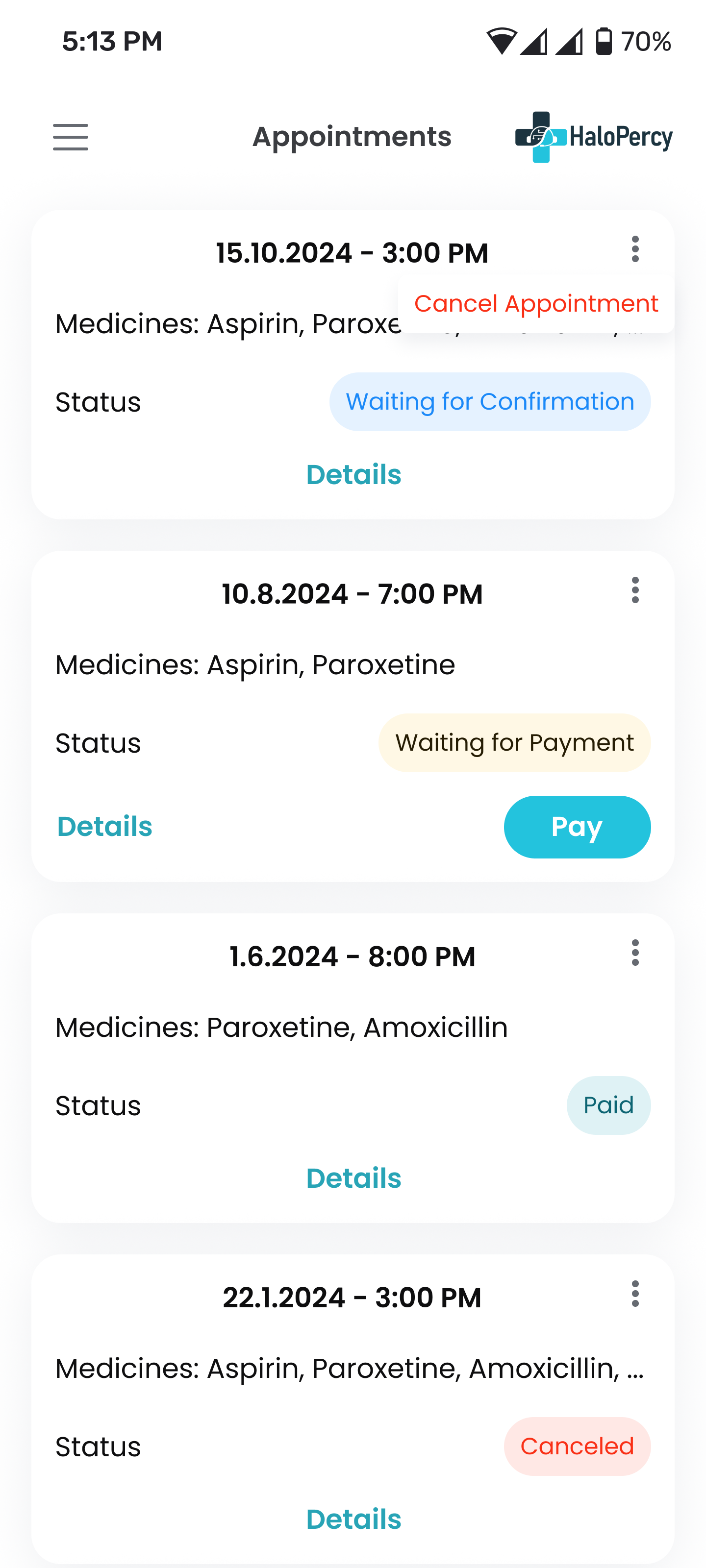Select Cancel Appointment from the open menu
706x1568 pixels.
535,302
